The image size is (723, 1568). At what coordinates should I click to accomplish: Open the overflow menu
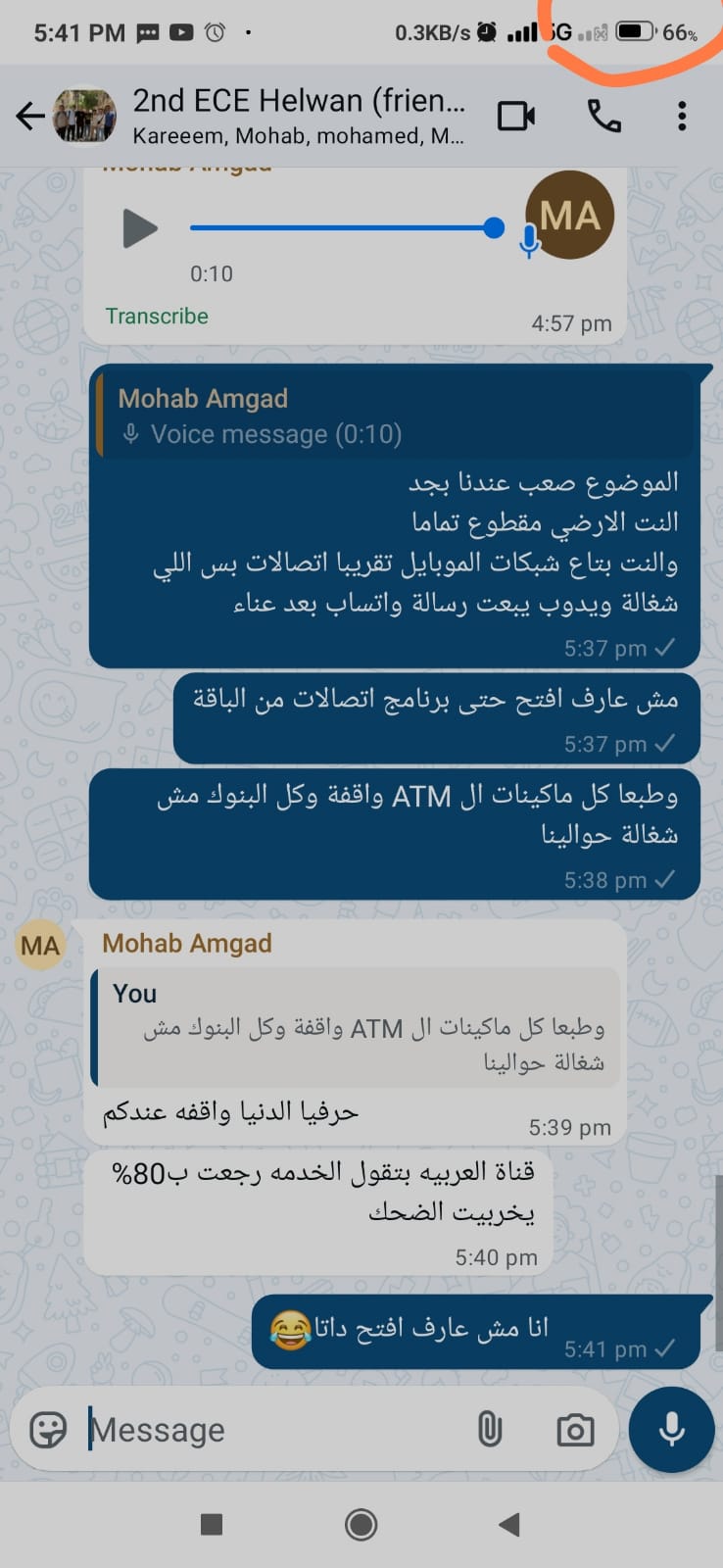[682, 117]
